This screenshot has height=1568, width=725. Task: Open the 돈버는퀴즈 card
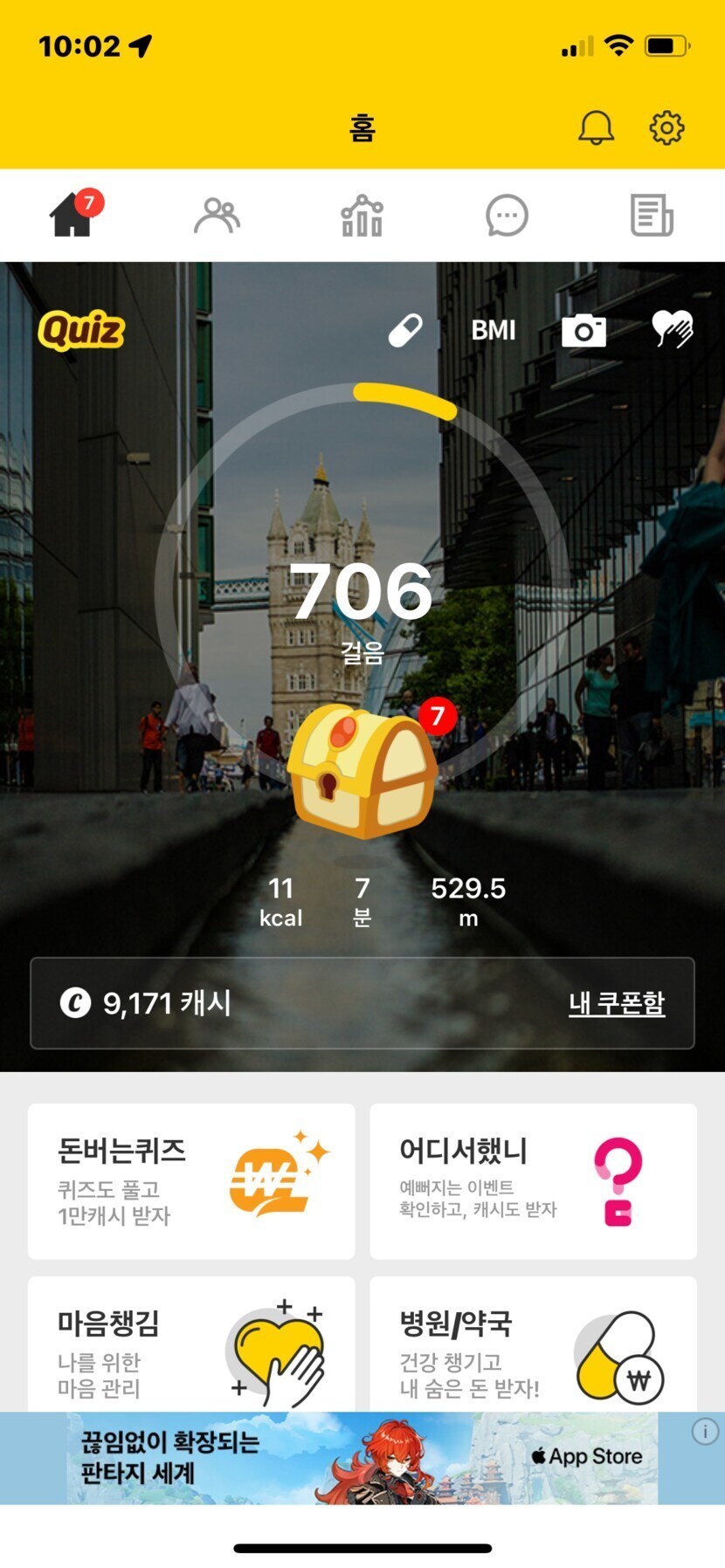[191, 1180]
